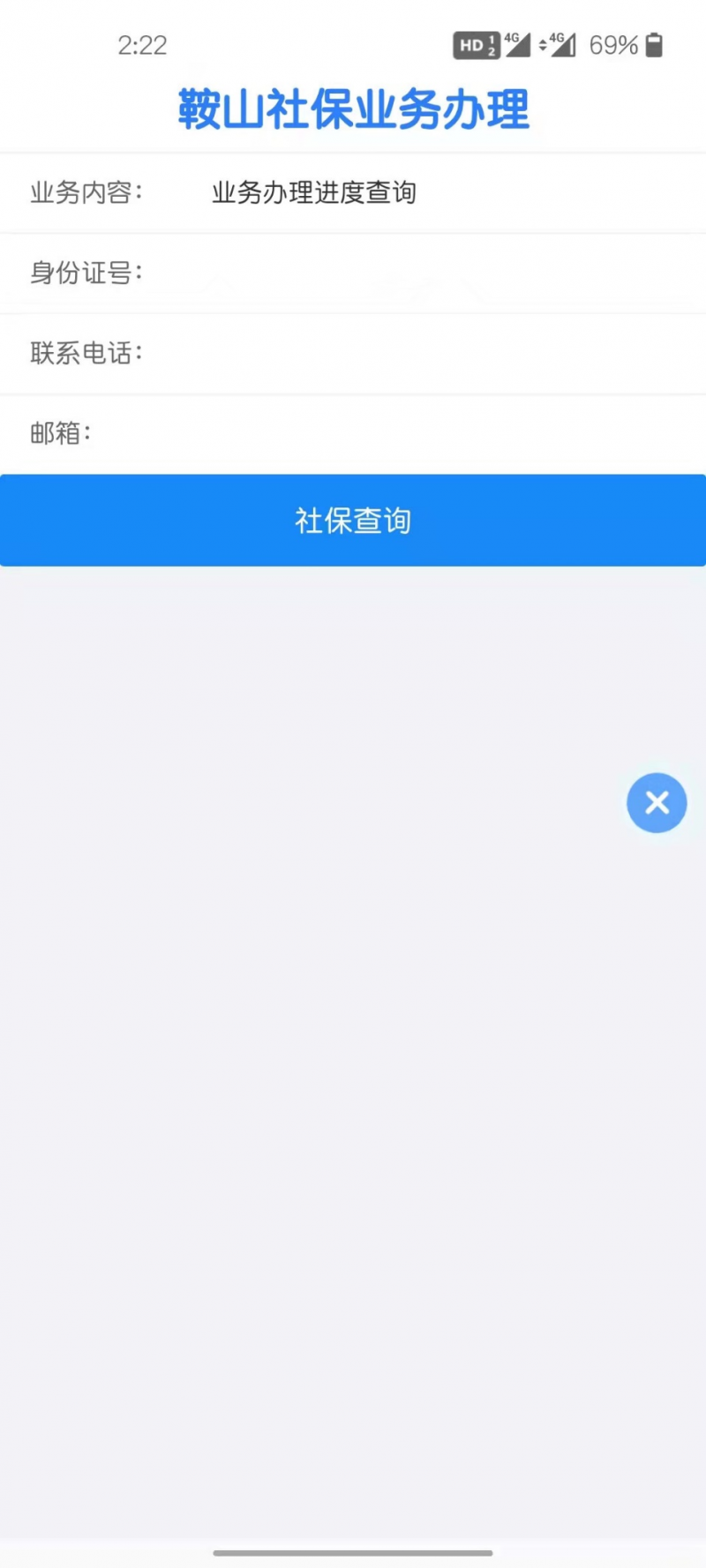The height and width of the screenshot is (1568, 706).
Task: Select the 邮箱 input field
Action: 353,433
